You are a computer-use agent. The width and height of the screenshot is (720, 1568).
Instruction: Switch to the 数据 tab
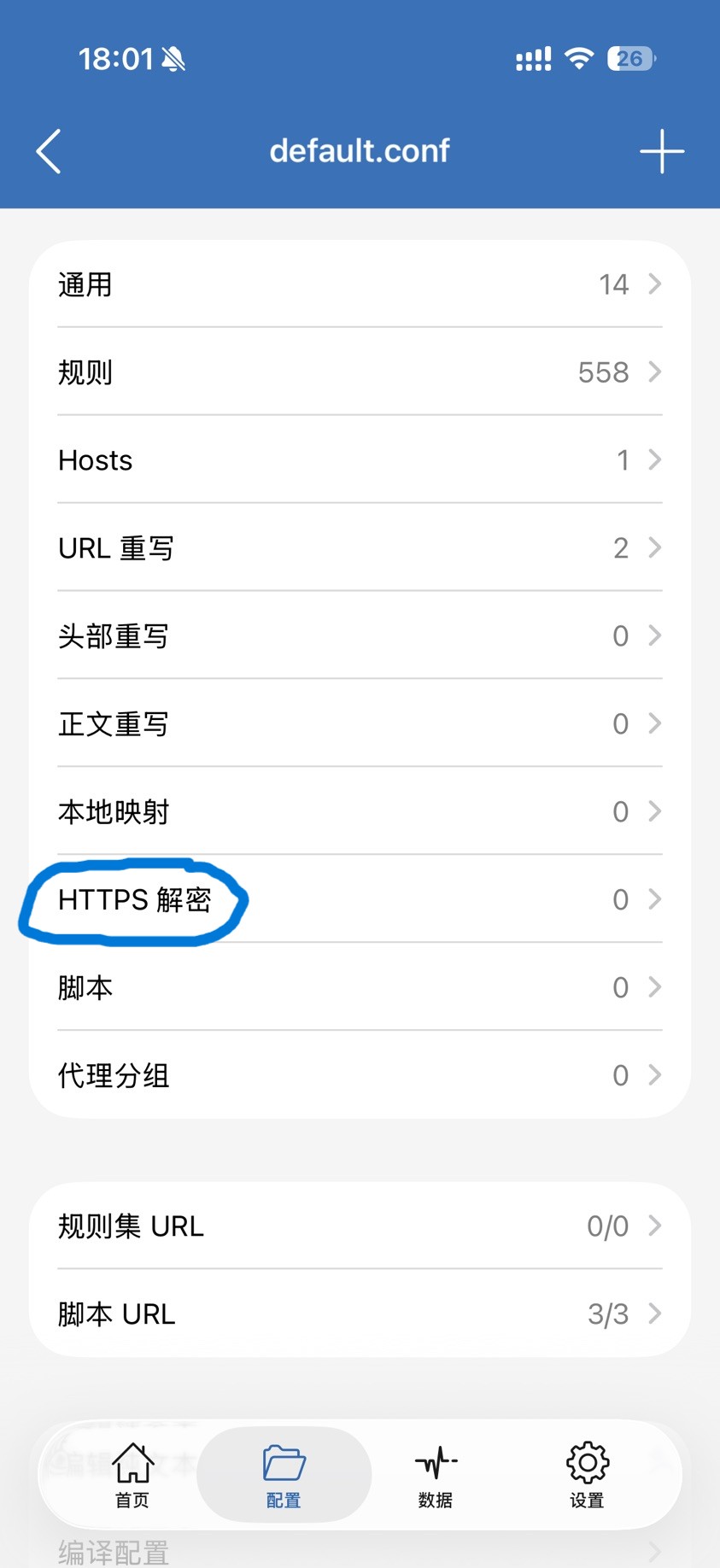pyautogui.click(x=436, y=1474)
